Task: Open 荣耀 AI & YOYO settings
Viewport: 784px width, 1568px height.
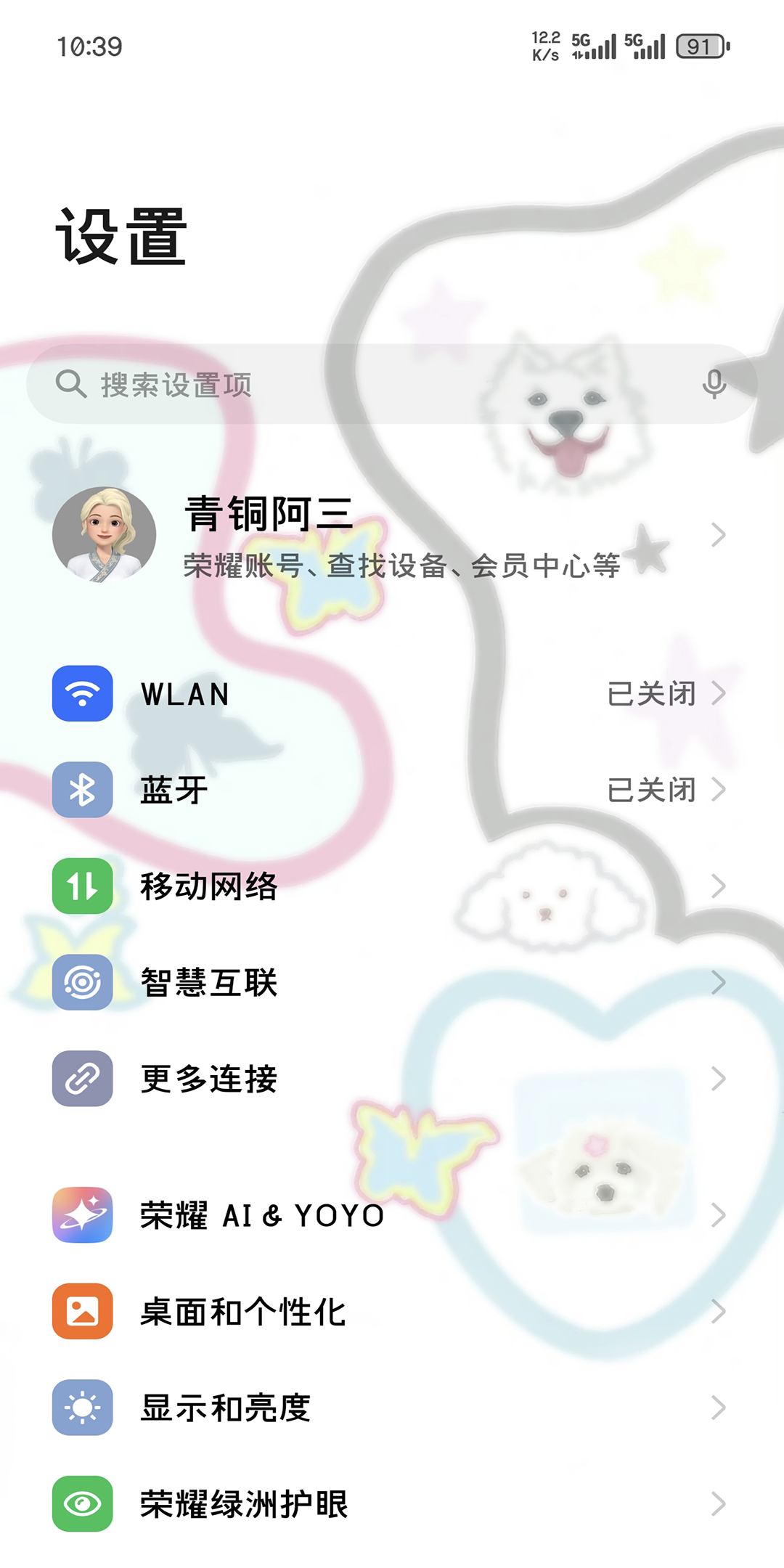Action: pos(392,1215)
